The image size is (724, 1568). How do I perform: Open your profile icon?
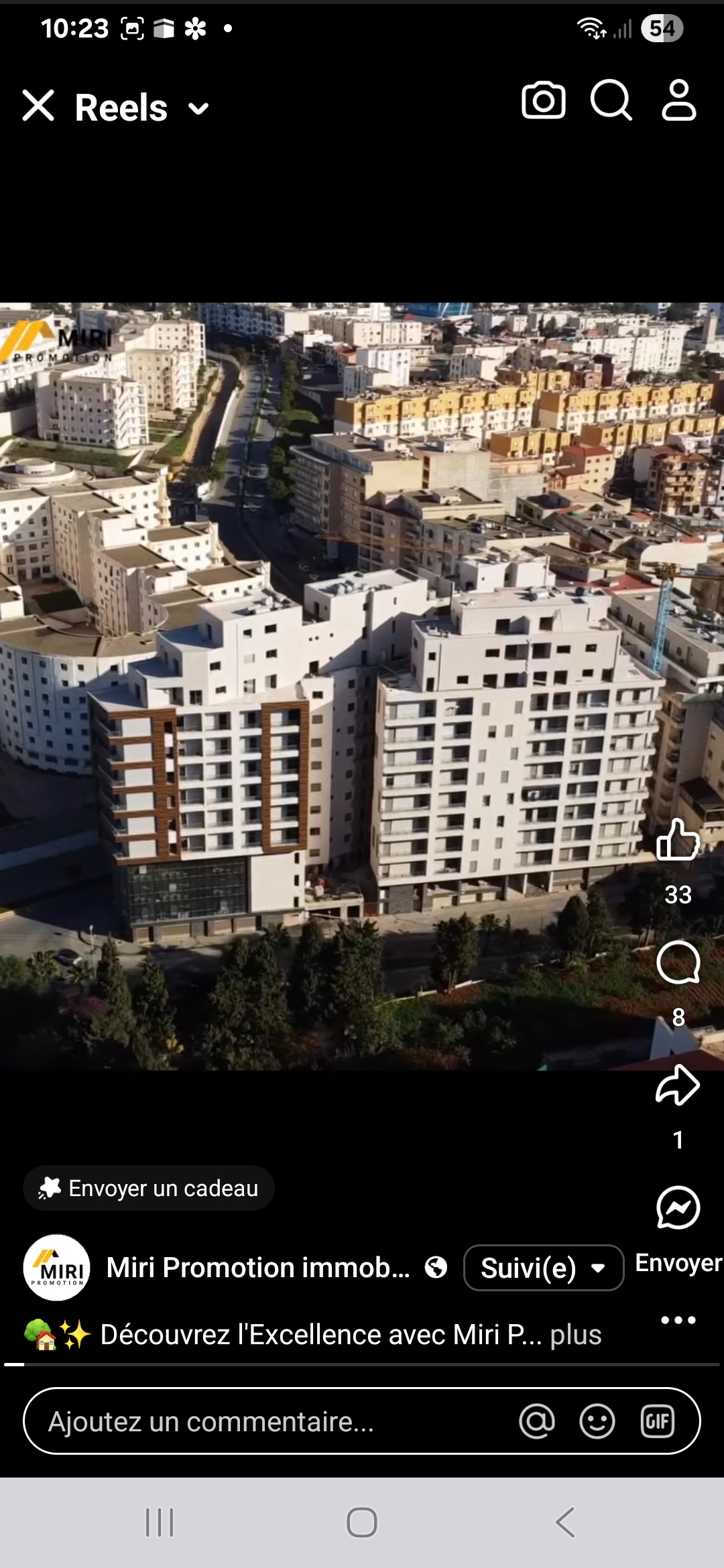click(x=679, y=101)
